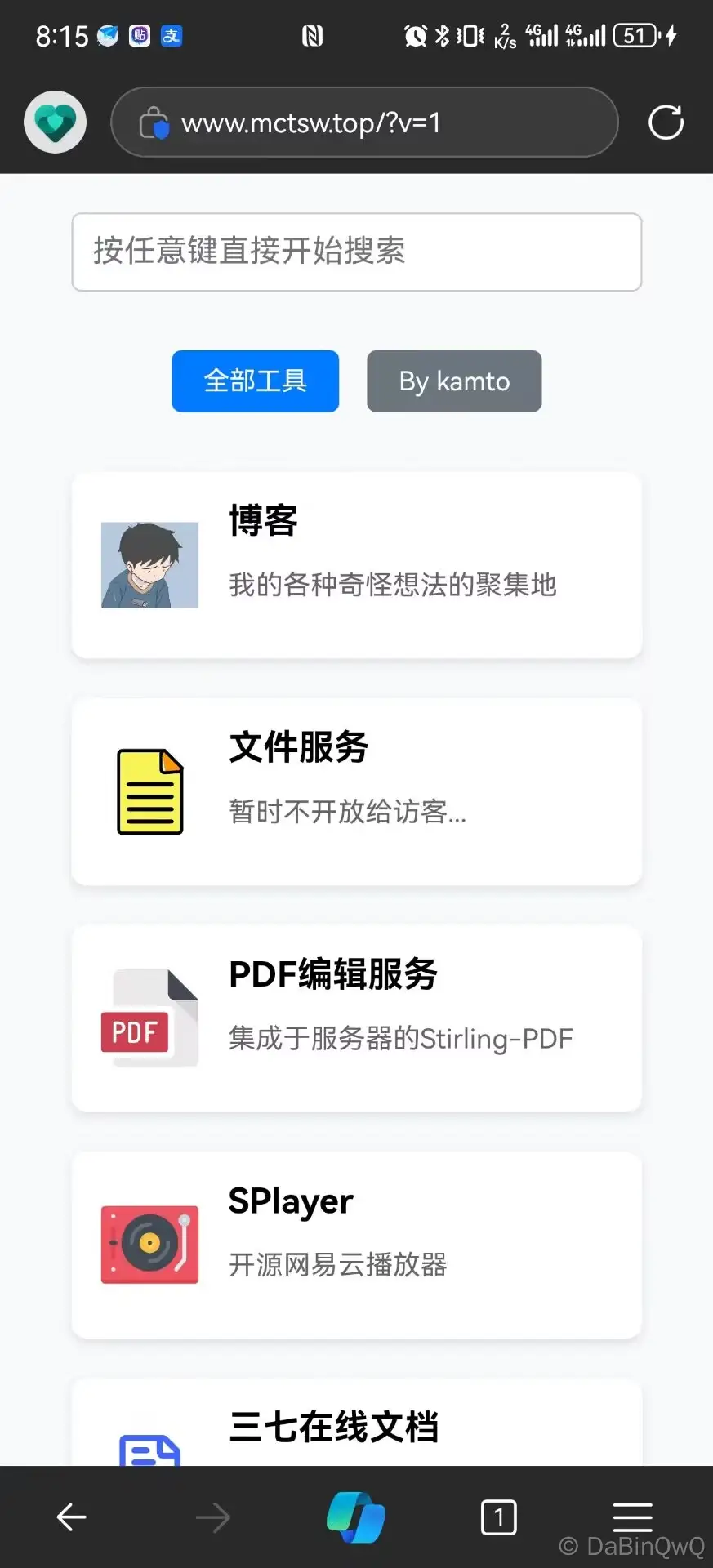The height and width of the screenshot is (1568, 713).
Task: Focus the 按任意键直接开始搜索 search box
Action: tap(356, 252)
